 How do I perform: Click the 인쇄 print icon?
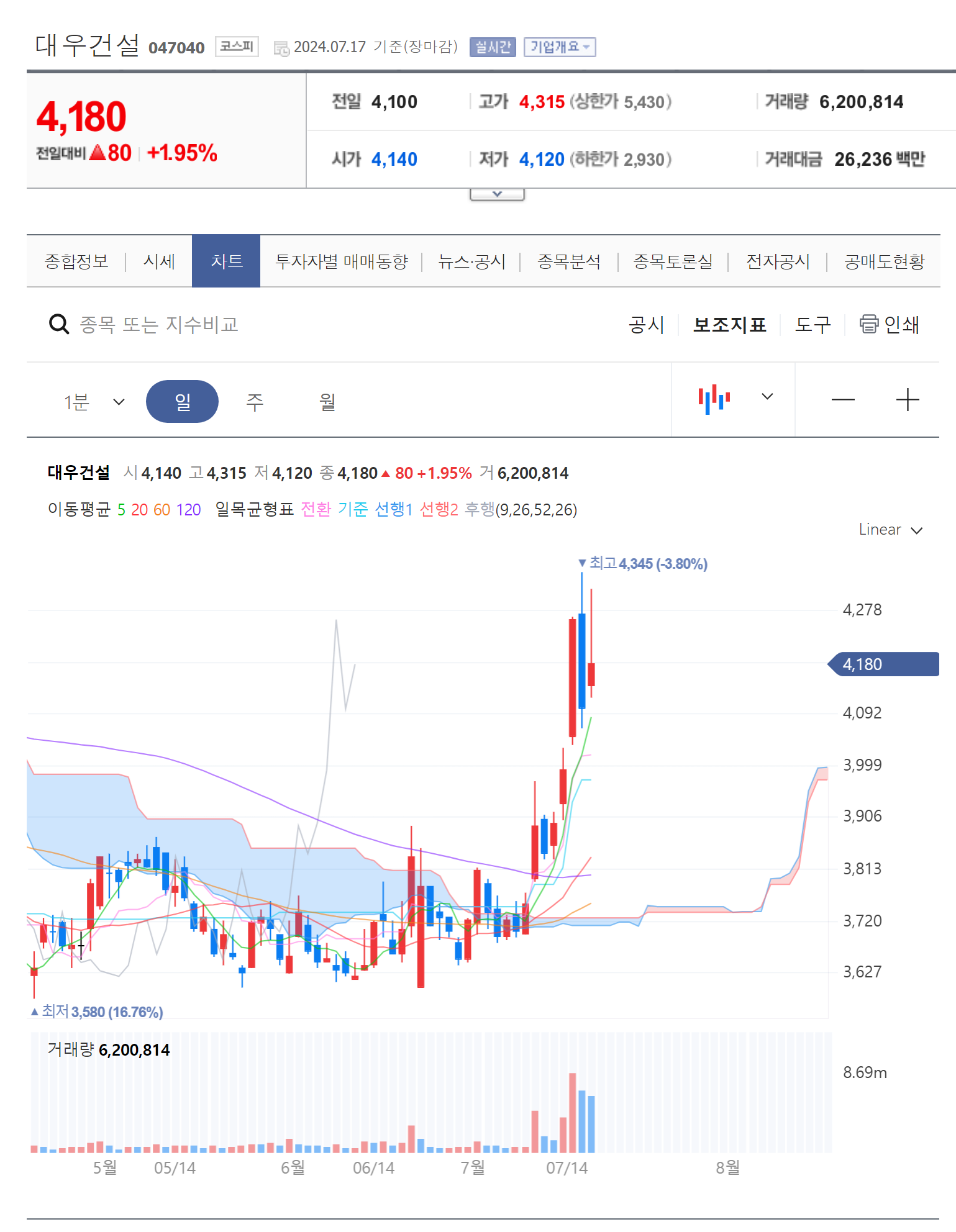click(x=870, y=324)
